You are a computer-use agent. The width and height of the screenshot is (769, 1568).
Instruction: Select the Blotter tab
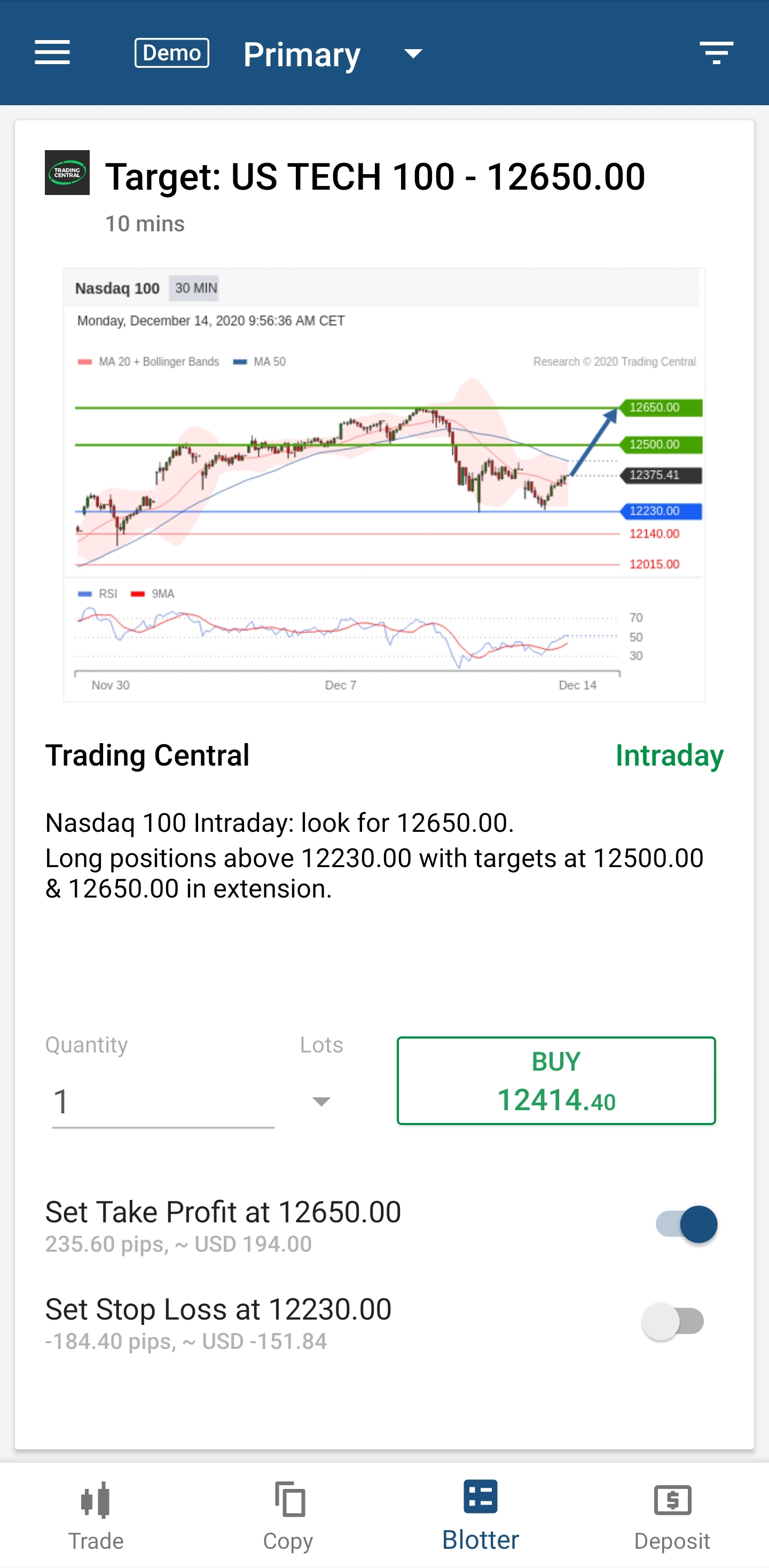tap(481, 1516)
